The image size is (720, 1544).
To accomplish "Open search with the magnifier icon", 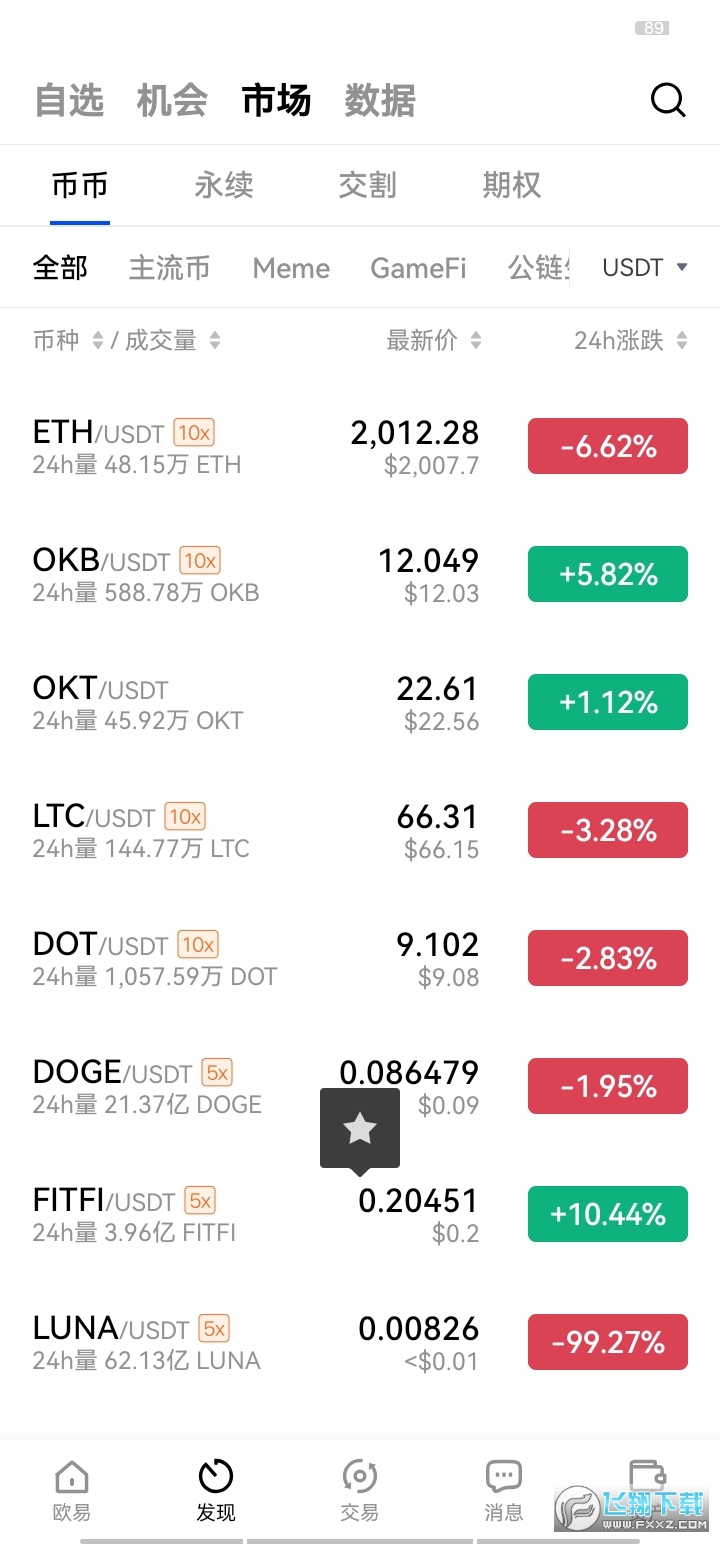I will tap(667, 99).
